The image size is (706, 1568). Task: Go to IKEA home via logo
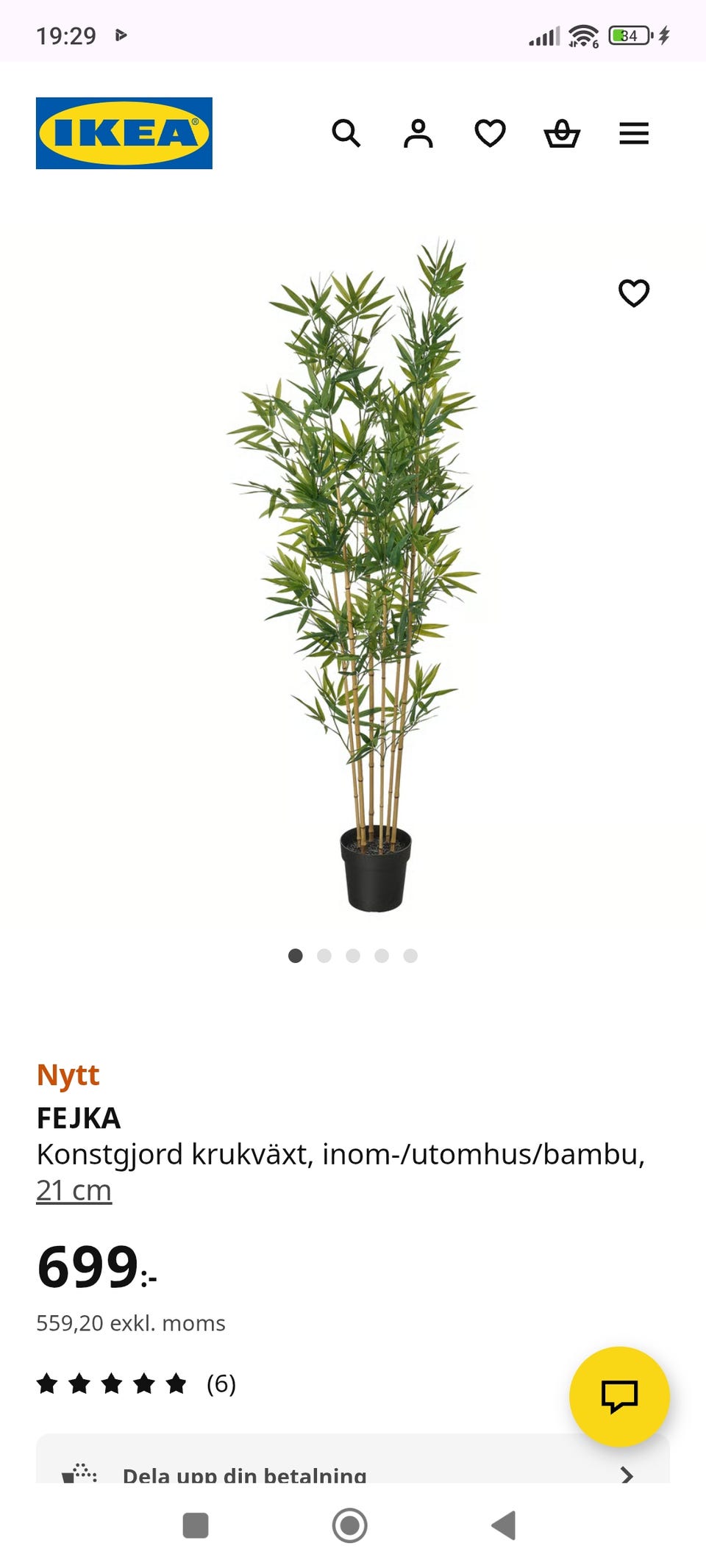(124, 133)
